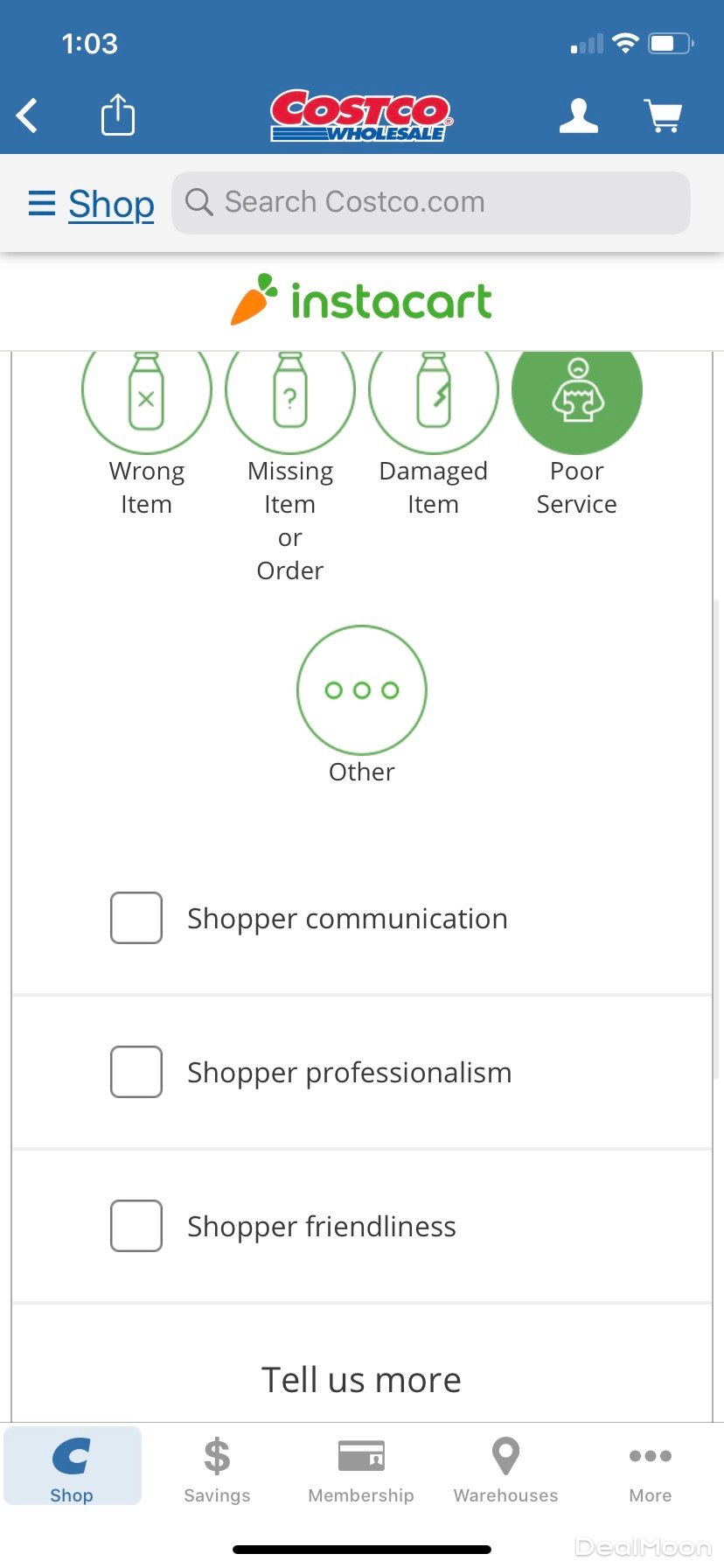
Task: Switch to the Savings tab
Action: point(217,1468)
